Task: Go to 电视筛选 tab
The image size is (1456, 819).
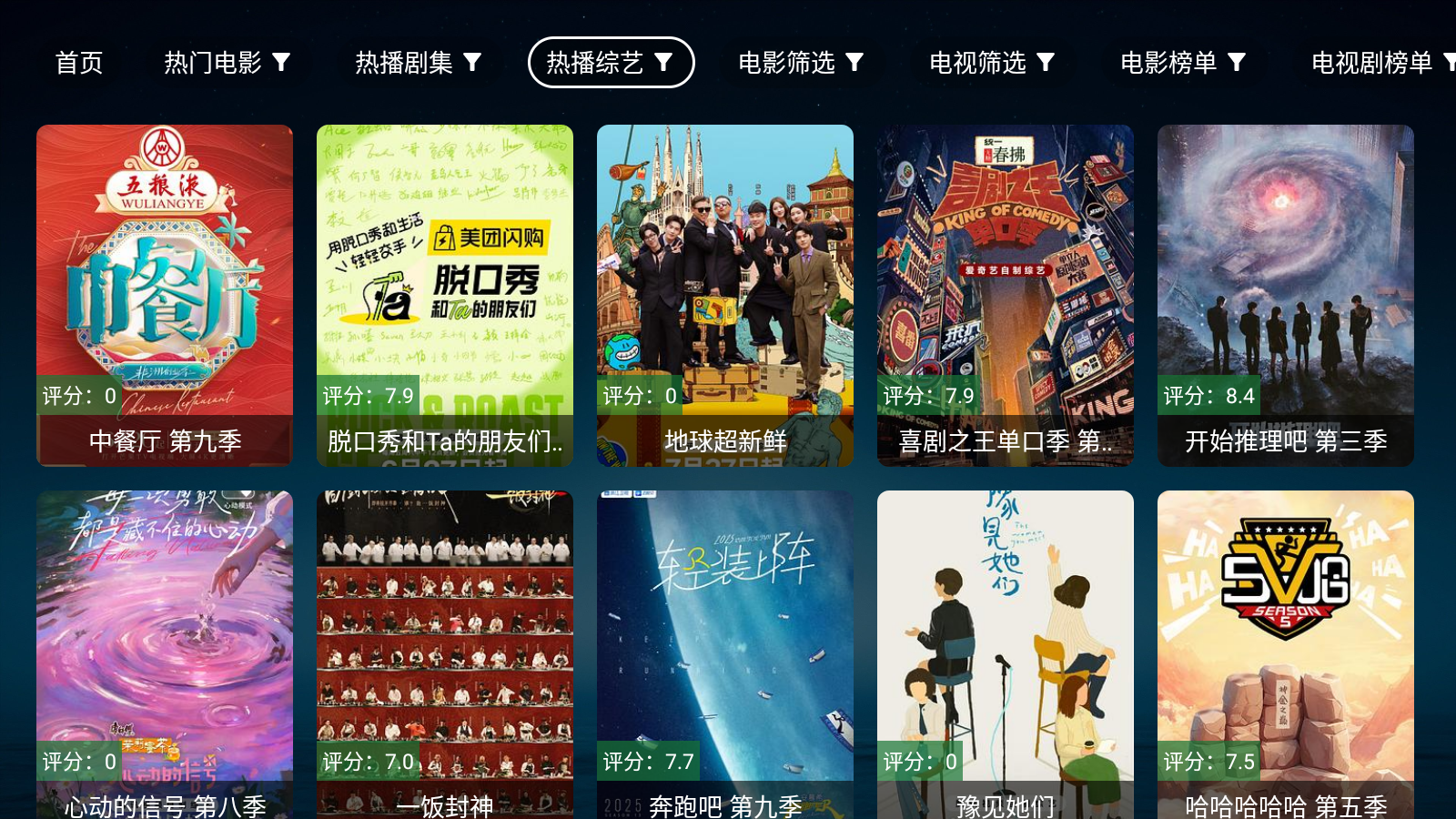Action: [991, 63]
